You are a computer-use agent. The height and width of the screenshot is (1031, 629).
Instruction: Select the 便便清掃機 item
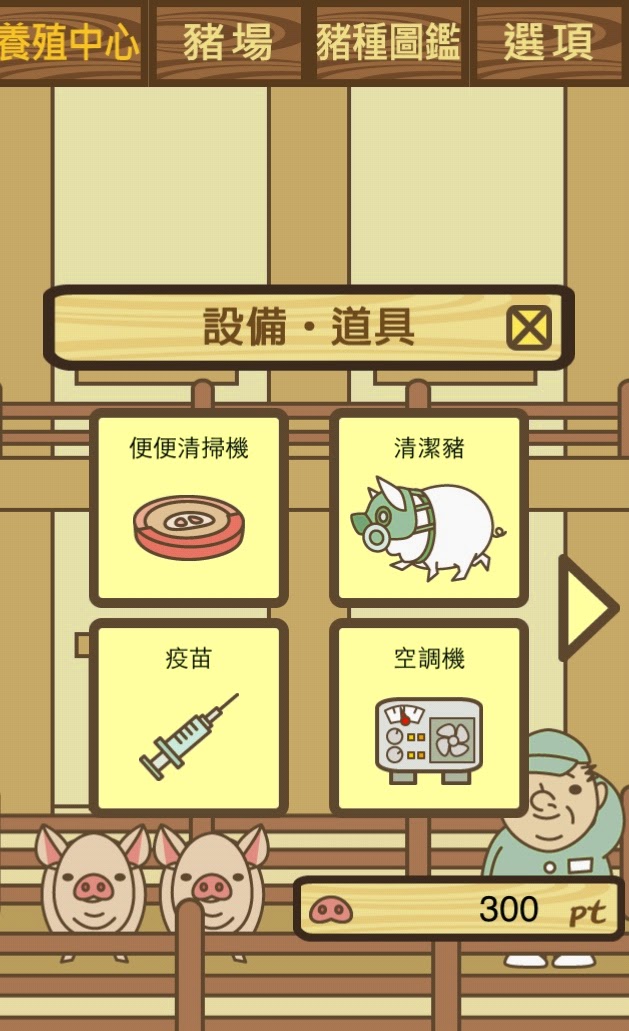click(x=189, y=508)
